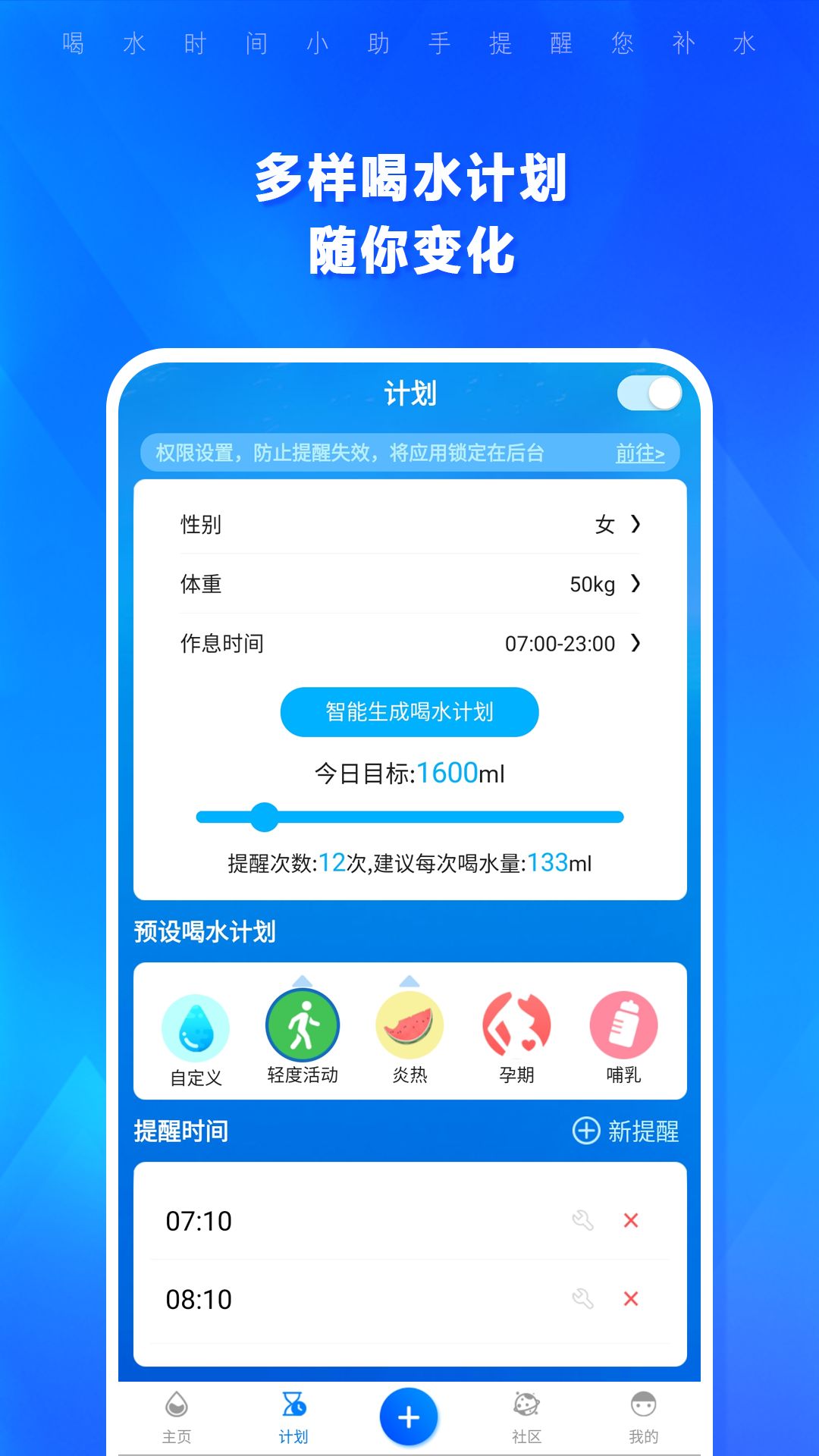Choose the 炎热 hot weather watermelon icon
This screenshot has width=819, height=1456.
(x=409, y=1025)
